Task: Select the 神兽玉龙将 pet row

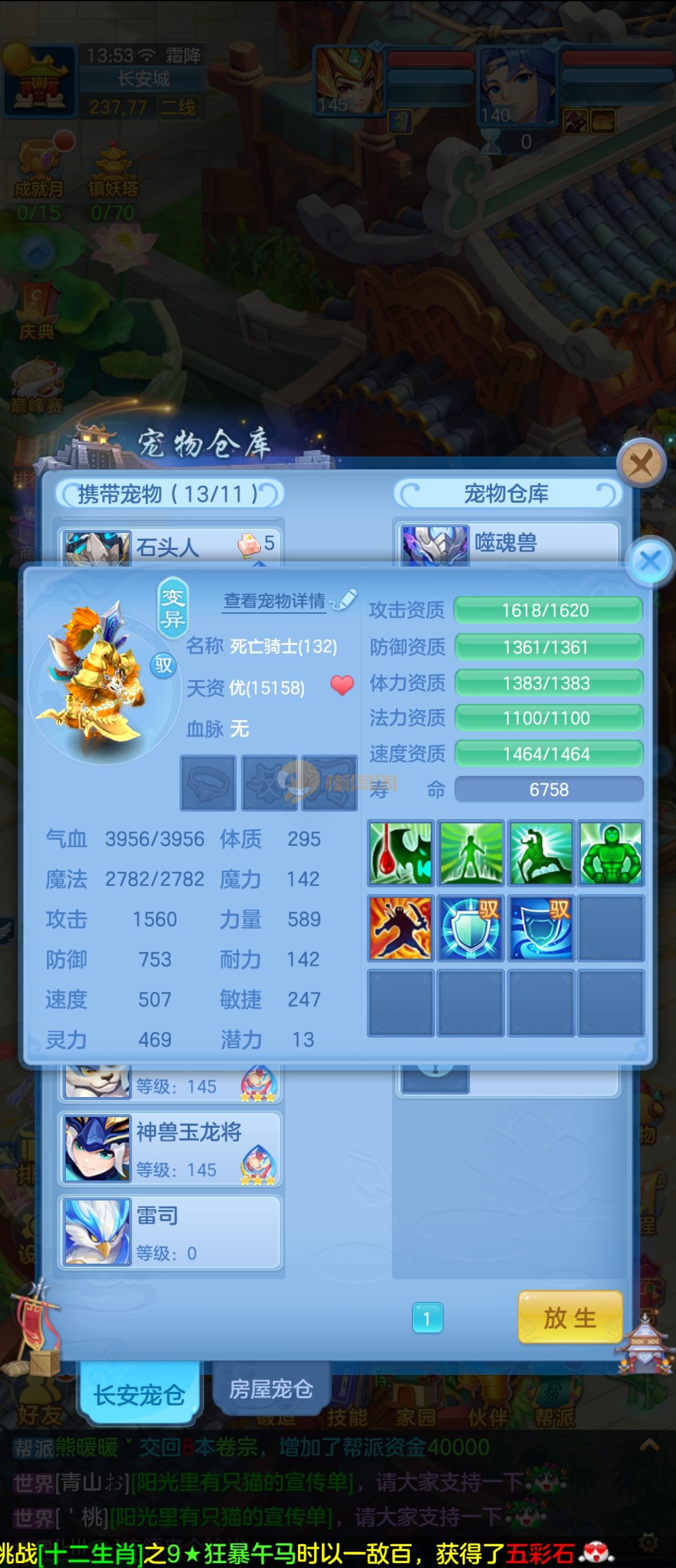Action: pyautogui.click(x=170, y=1149)
